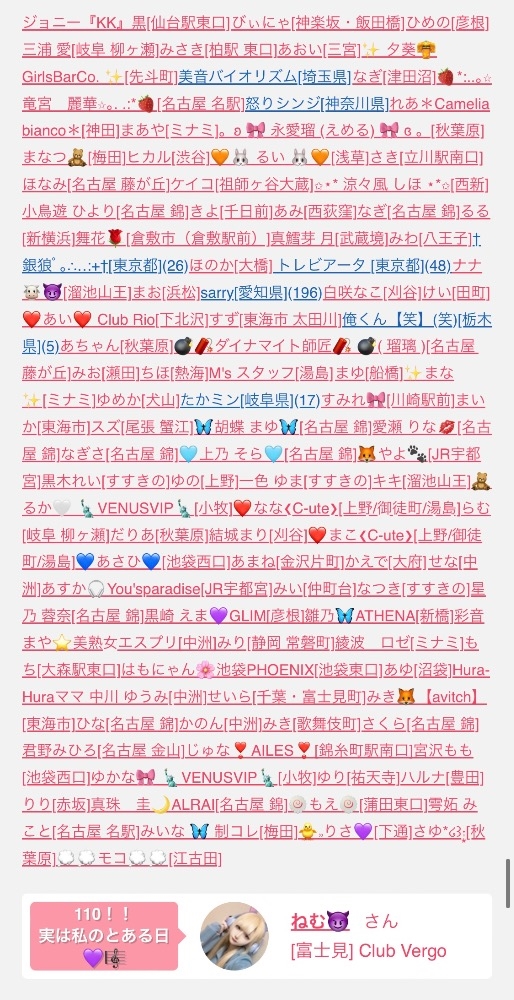
Task: Open the たかミン[岐阜県] link
Action: coord(237,401)
